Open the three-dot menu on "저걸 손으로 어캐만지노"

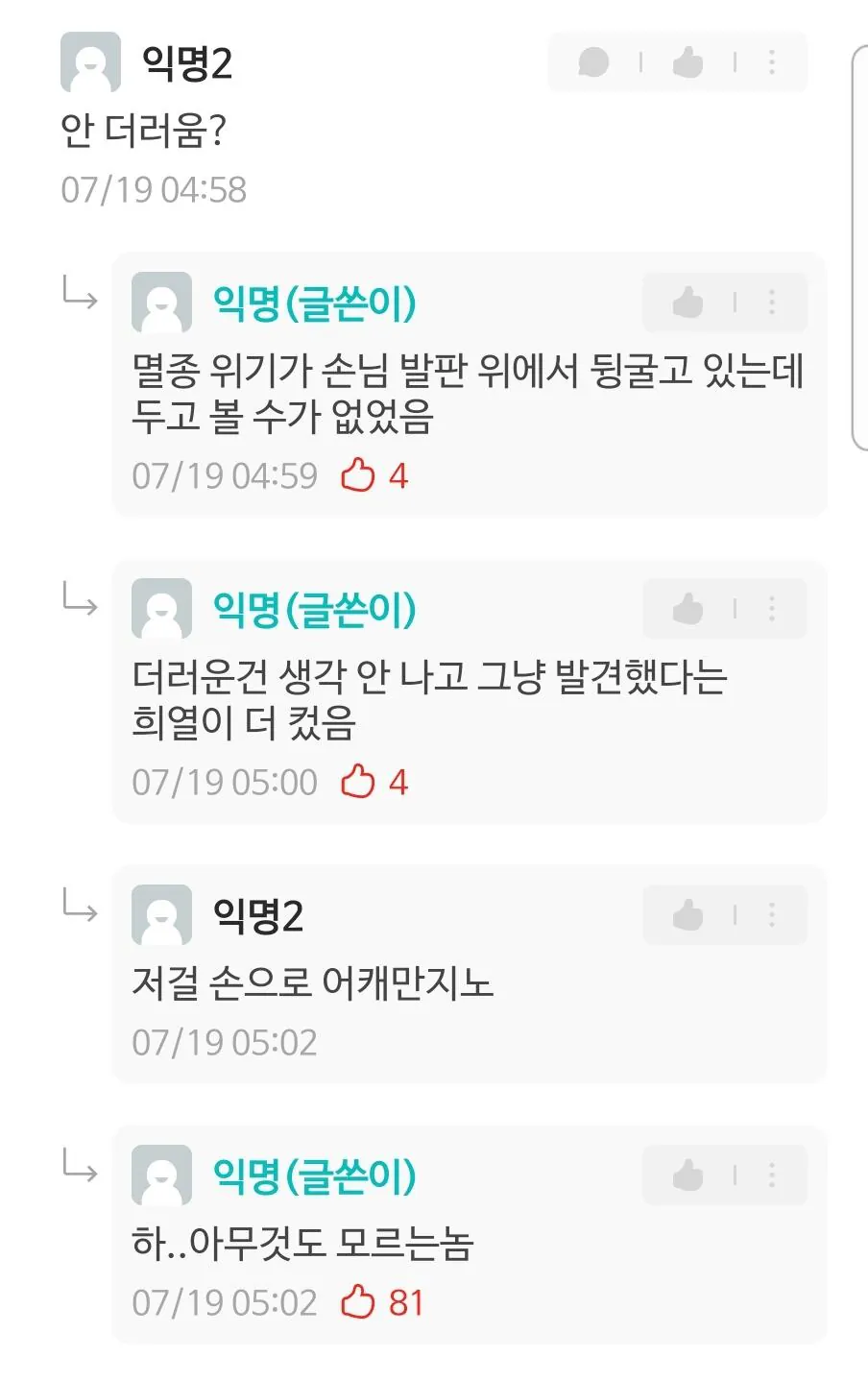(772, 915)
